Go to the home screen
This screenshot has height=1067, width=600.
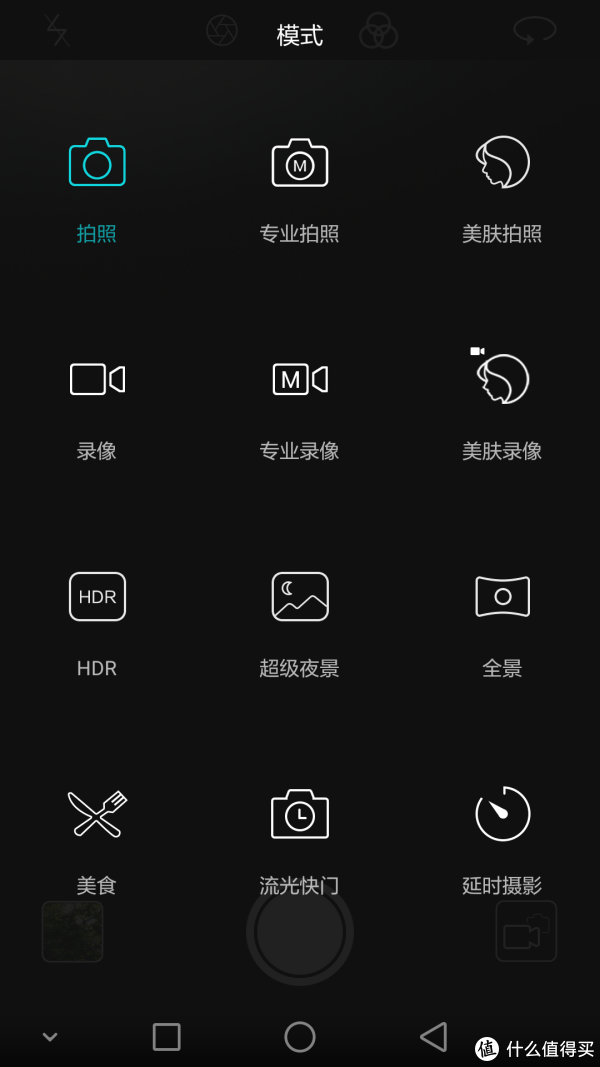(x=300, y=1037)
